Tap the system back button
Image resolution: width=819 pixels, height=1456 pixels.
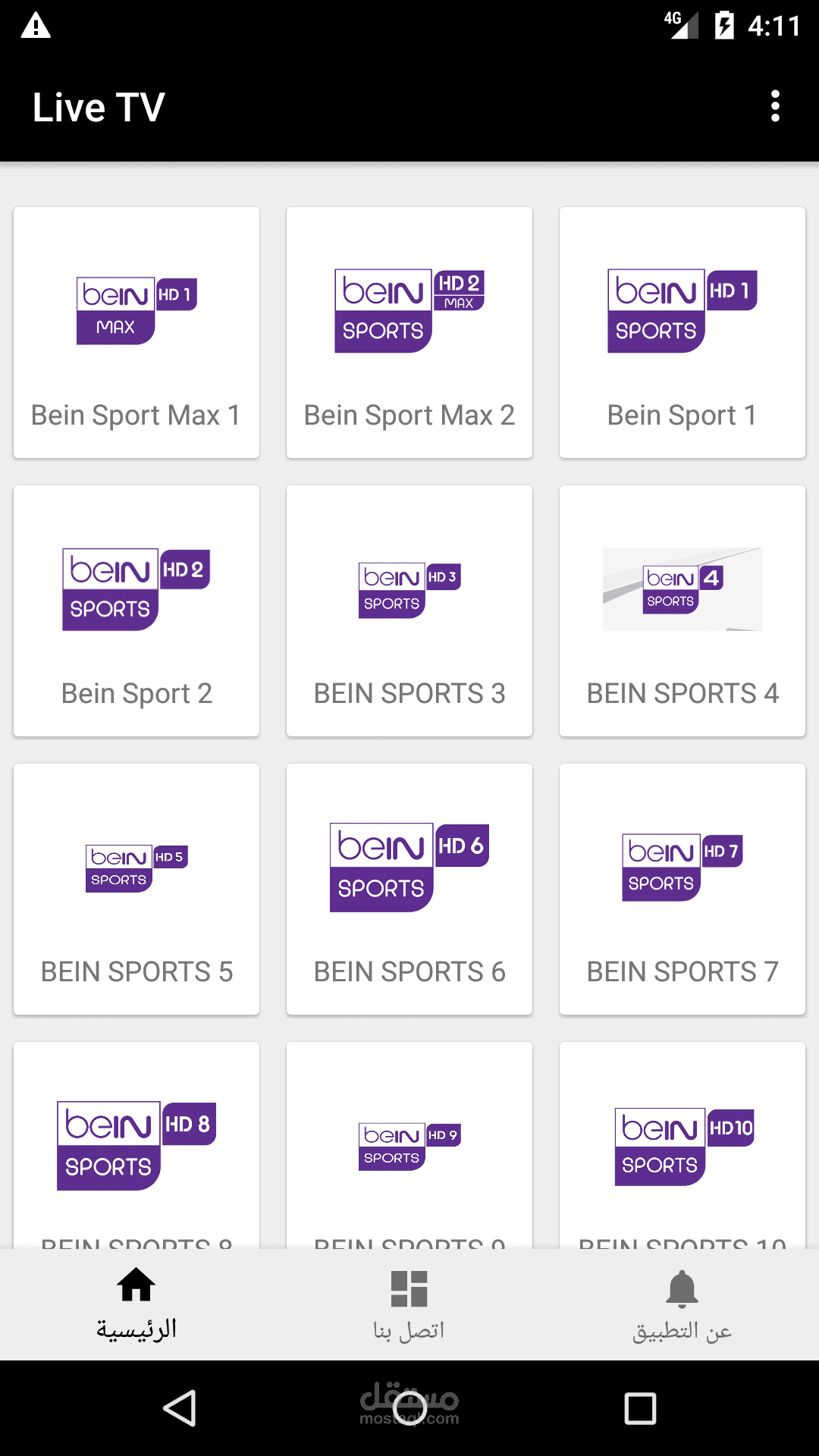pyautogui.click(x=180, y=1408)
